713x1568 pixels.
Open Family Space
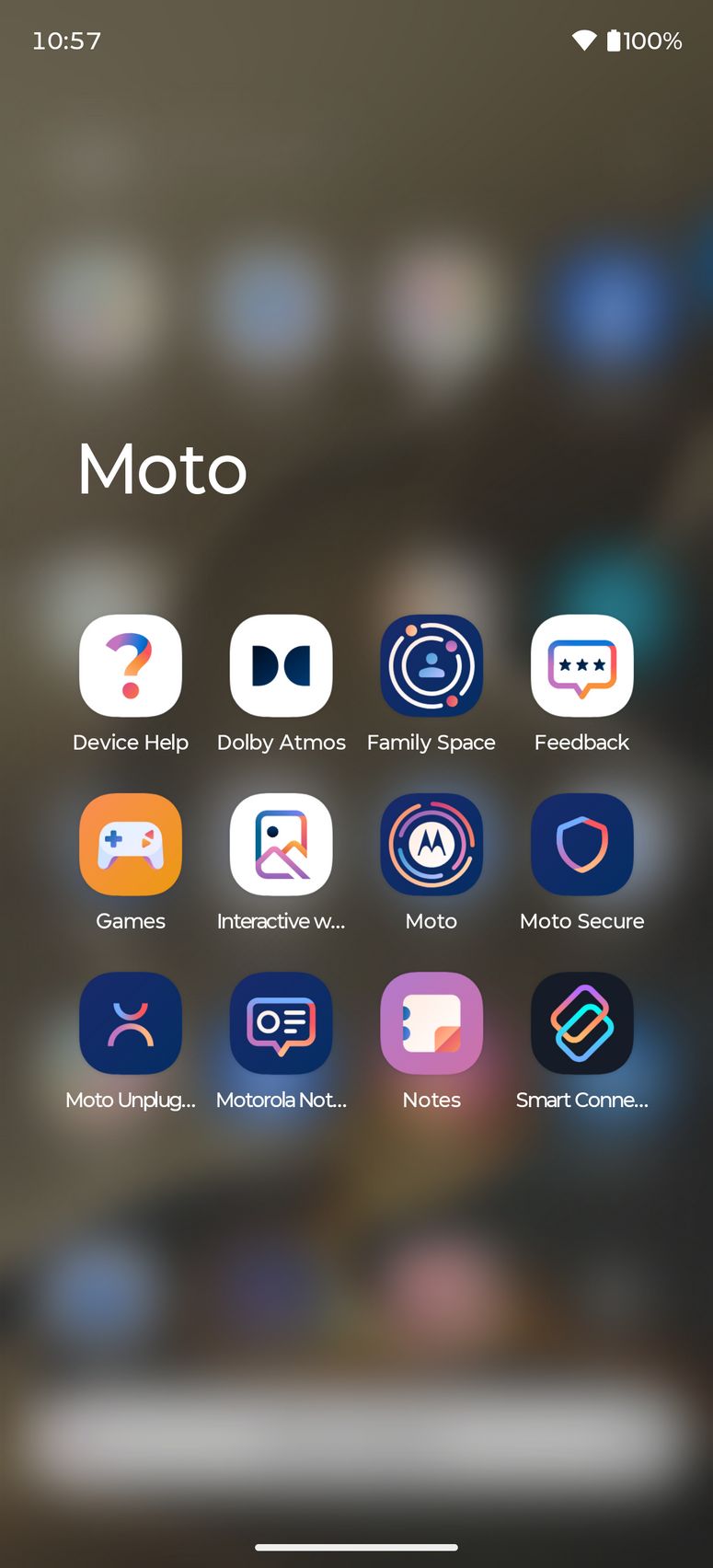(x=431, y=666)
